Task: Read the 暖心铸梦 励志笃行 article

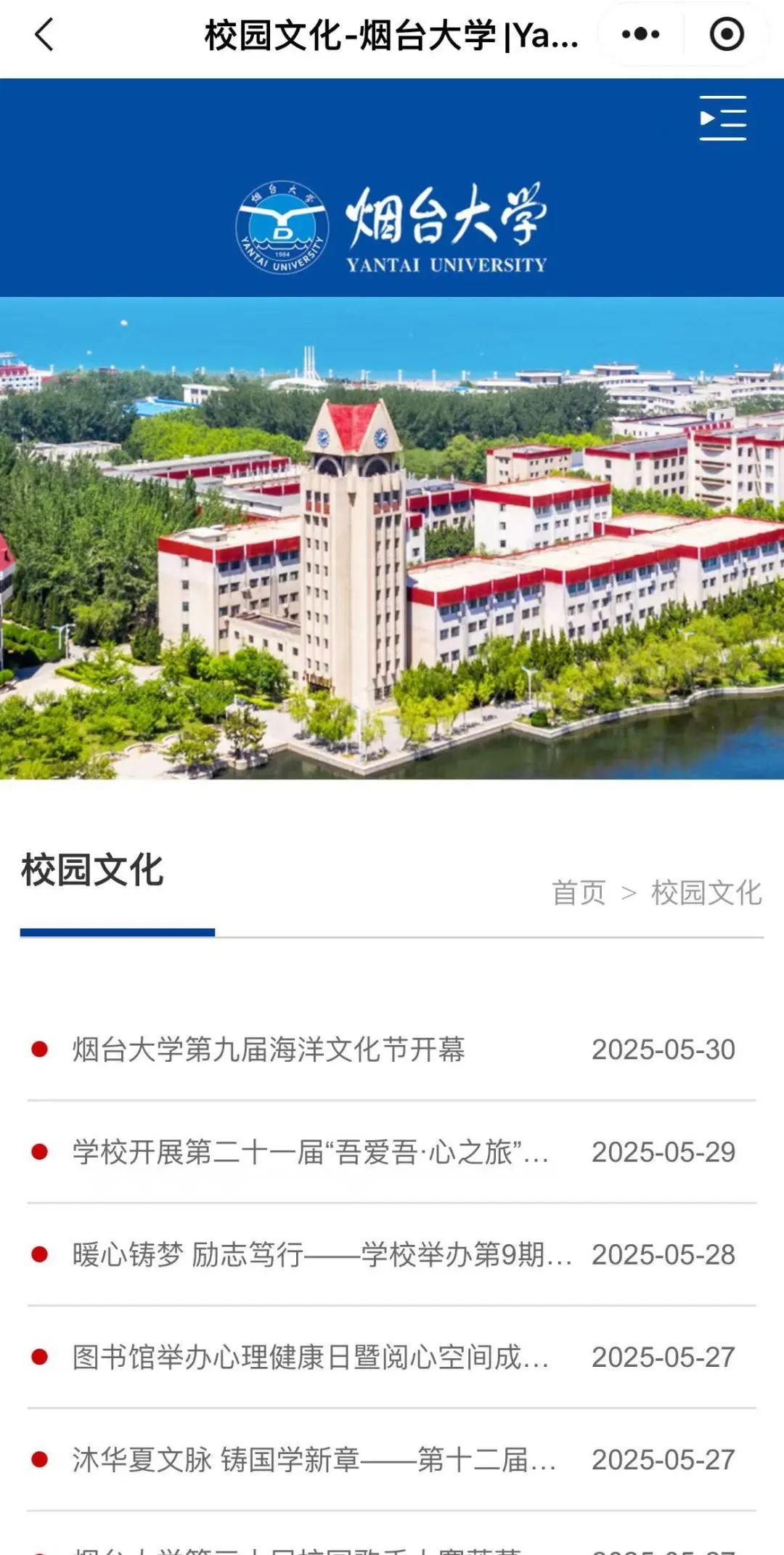Action: click(322, 1254)
